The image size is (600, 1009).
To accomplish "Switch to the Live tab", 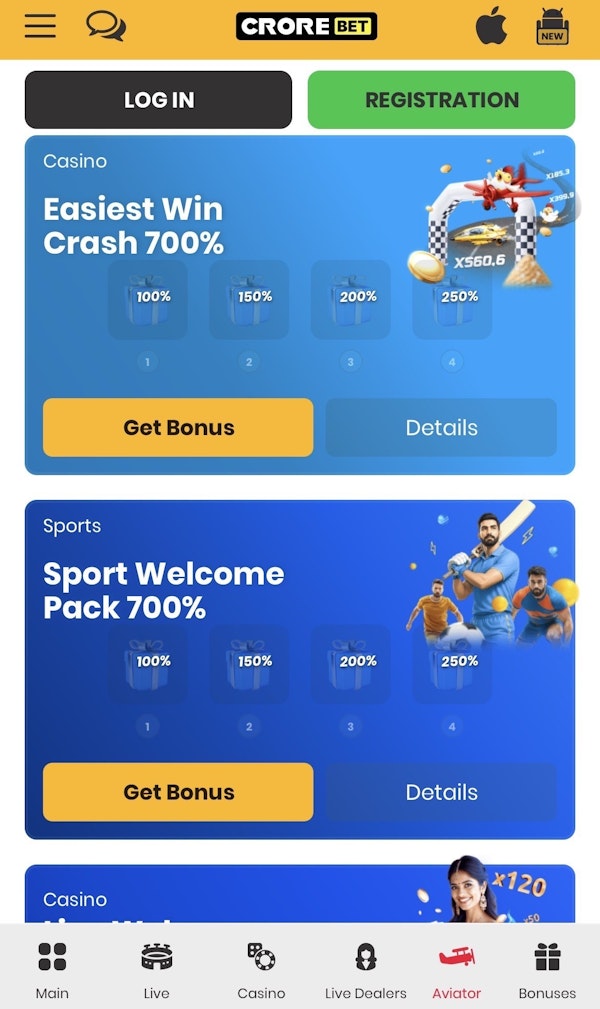I will (156, 968).
